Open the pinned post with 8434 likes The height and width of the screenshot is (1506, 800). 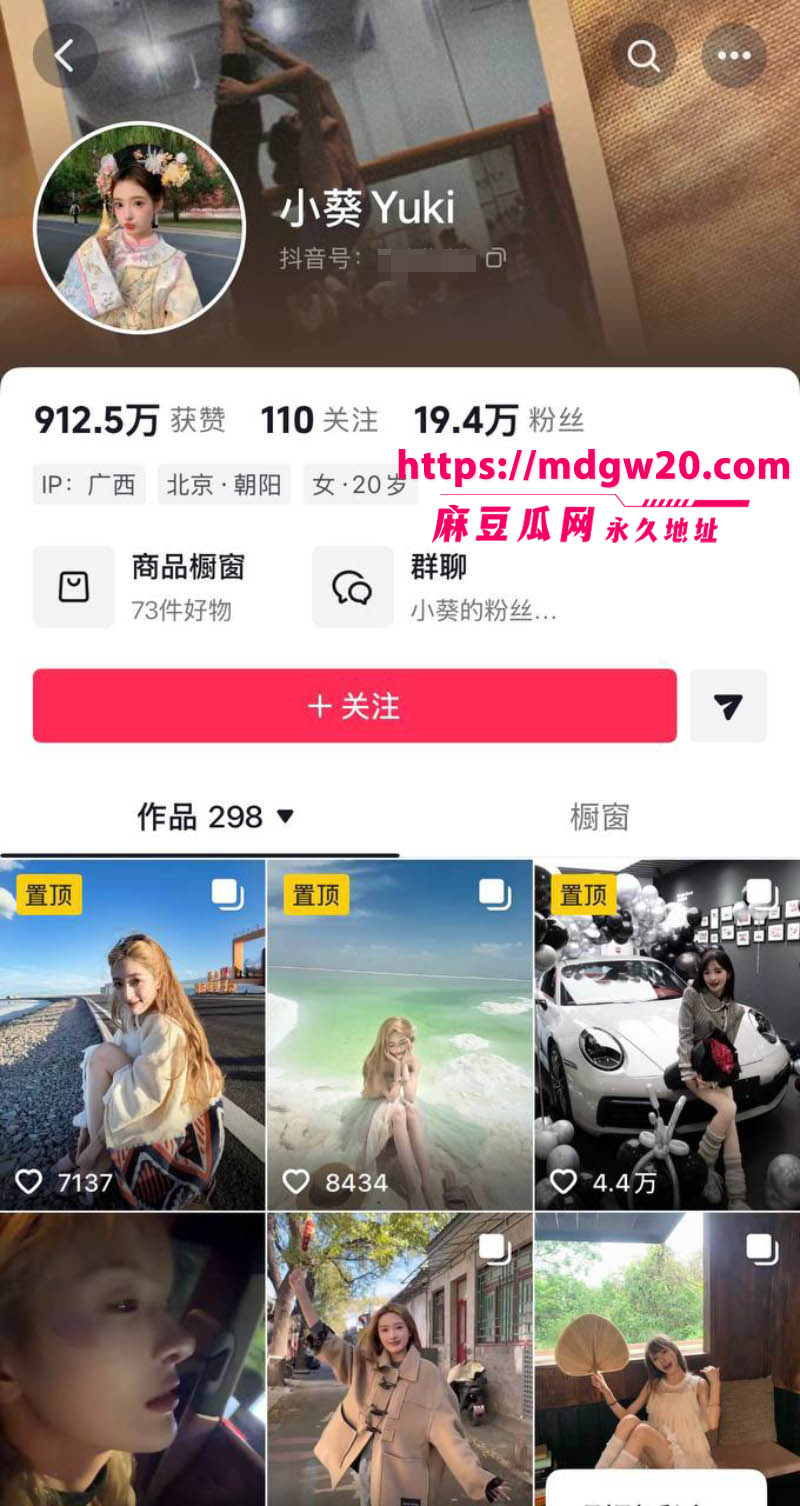[399, 1035]
